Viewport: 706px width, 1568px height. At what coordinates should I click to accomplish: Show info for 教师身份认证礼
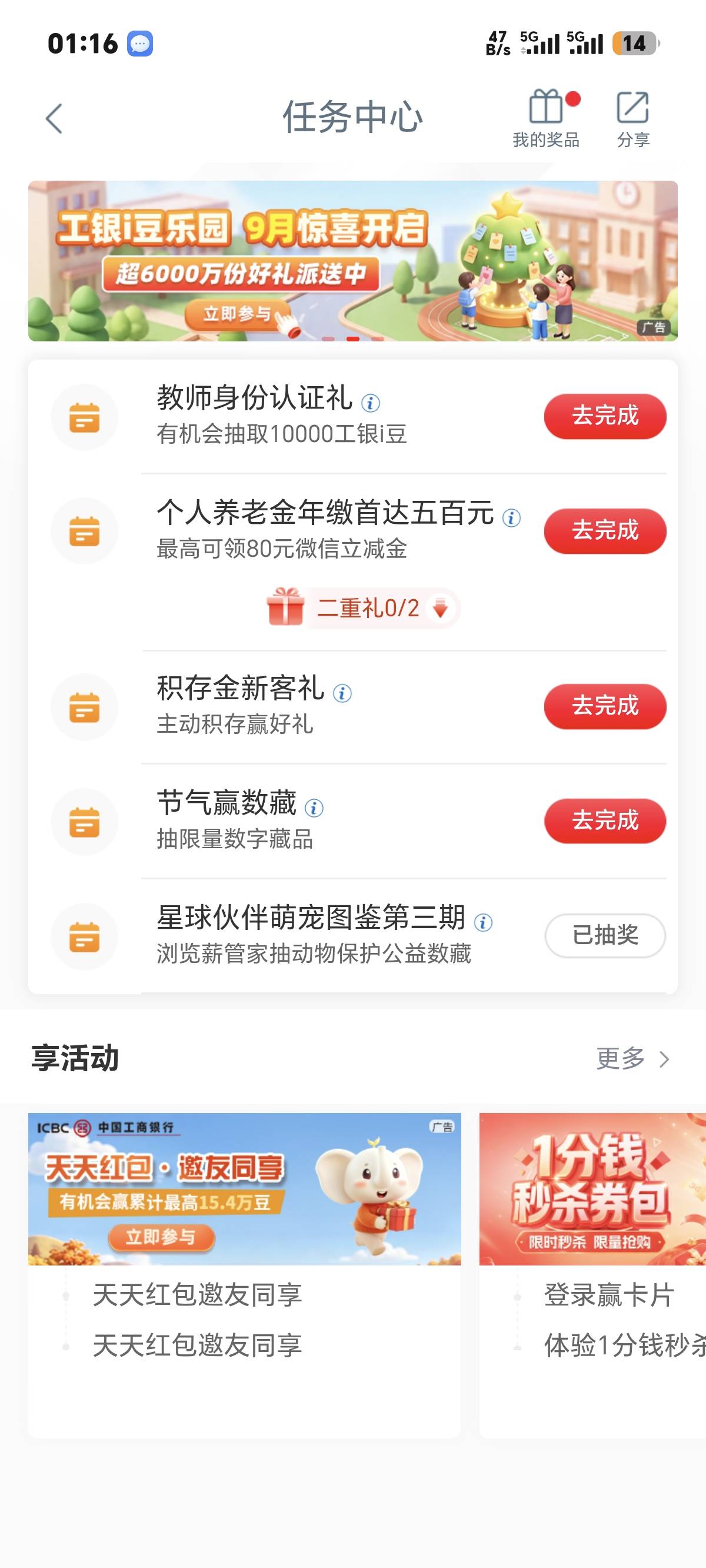pos(371,403)
